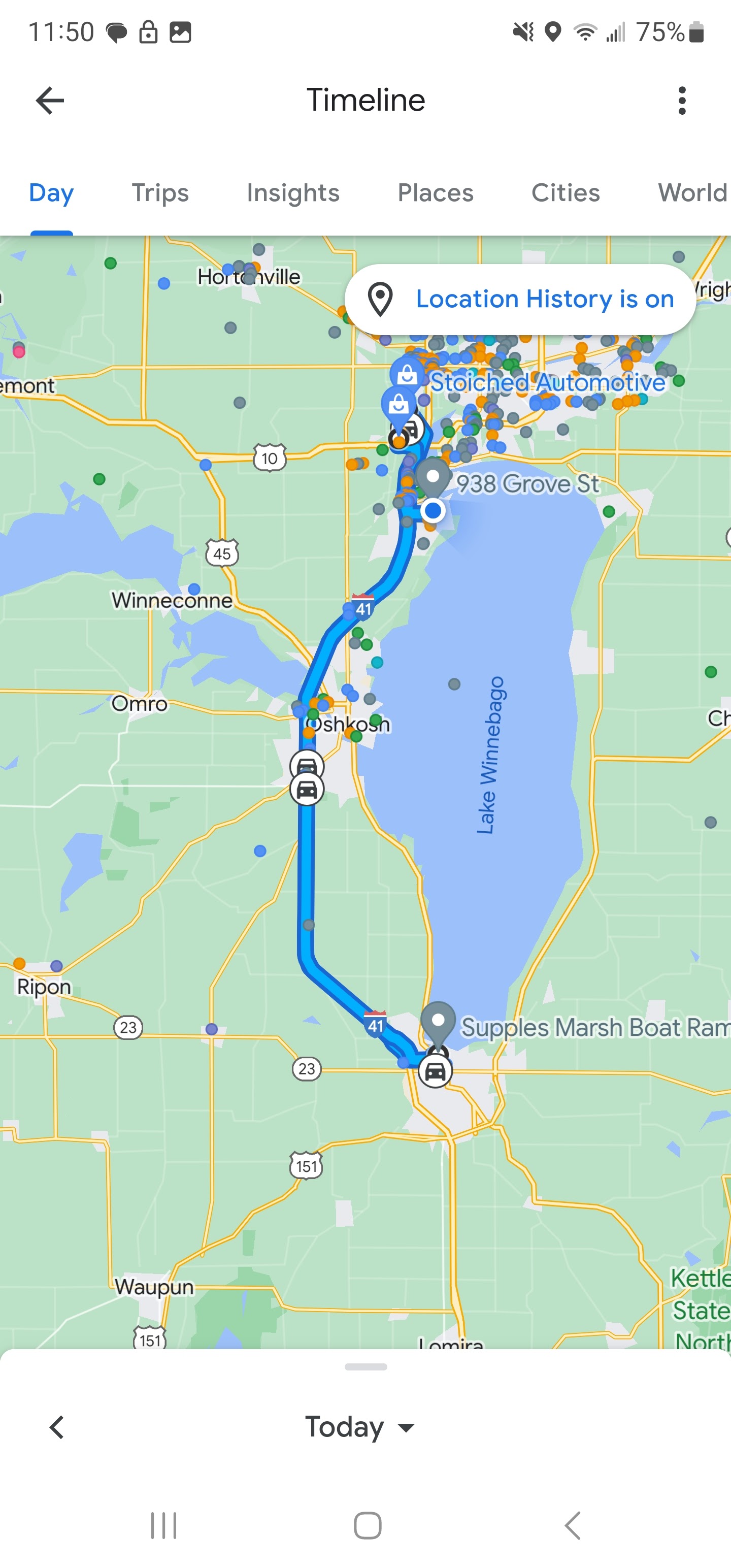Go back from Timeline
Image resolution: width=731 pixels, height=1568 pixels.
[50, 101]
